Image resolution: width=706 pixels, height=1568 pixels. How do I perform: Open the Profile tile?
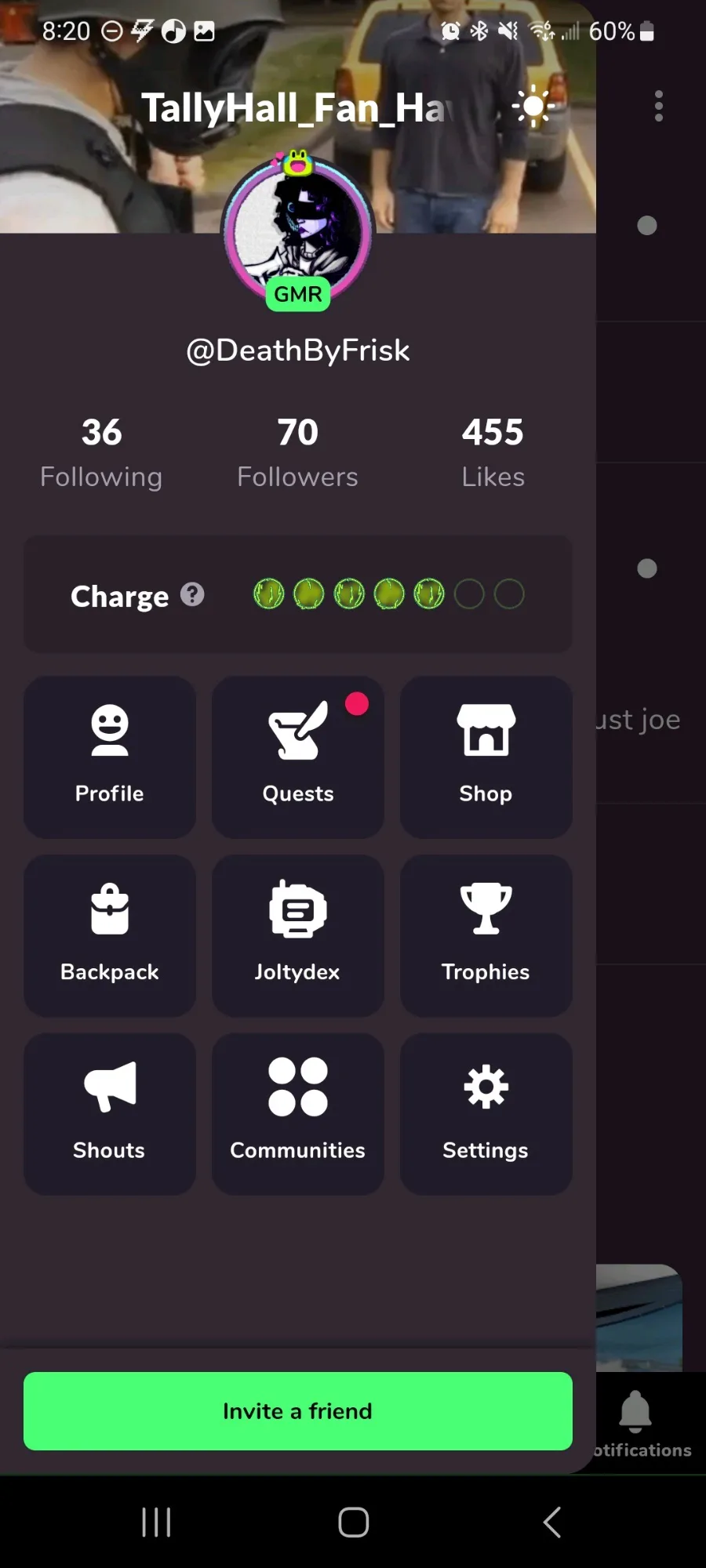[x=110, y=757]
